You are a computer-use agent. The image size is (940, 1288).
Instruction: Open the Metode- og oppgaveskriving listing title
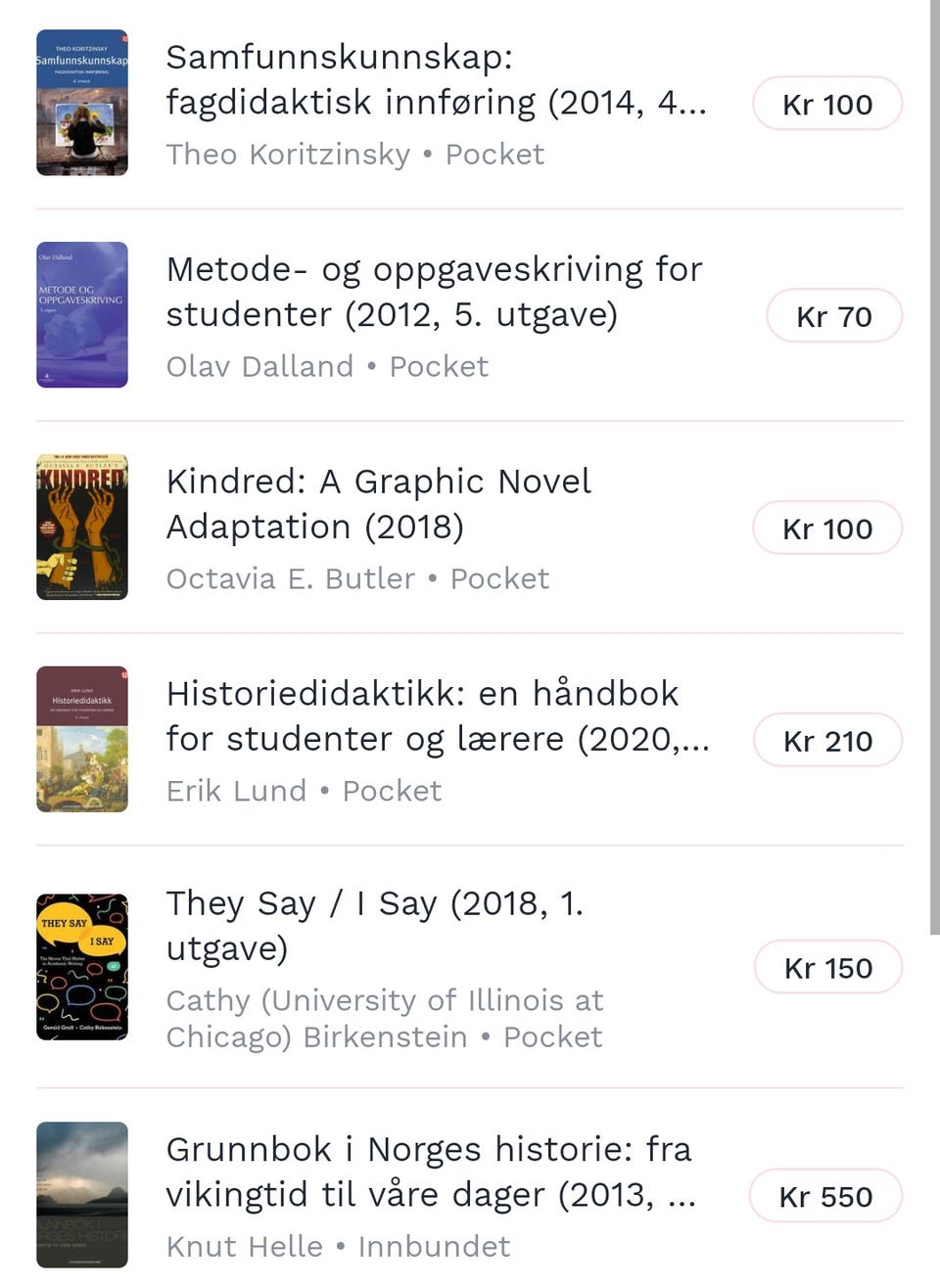[x=435, y=292]
